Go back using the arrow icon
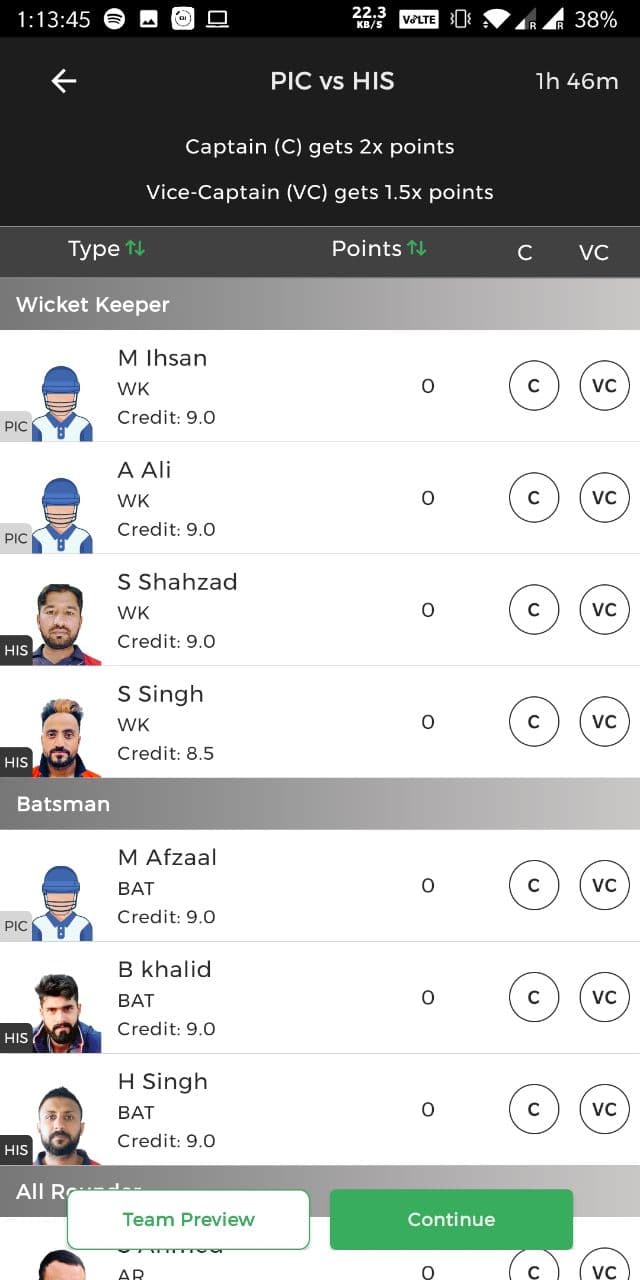This screenshot has height=1280, width=640. (64, 81)
